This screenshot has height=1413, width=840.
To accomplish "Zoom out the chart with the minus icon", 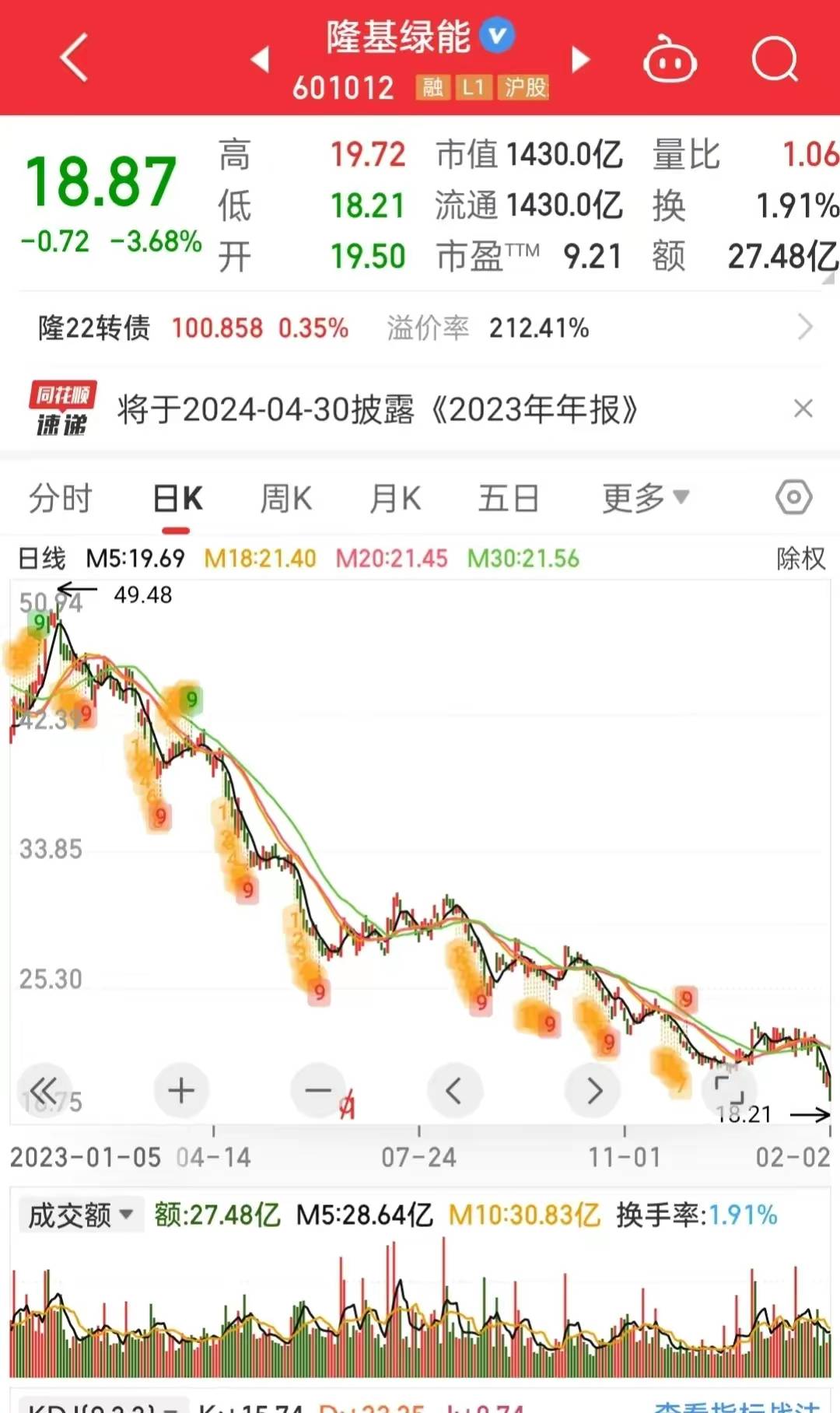I will click(318, 1090).
